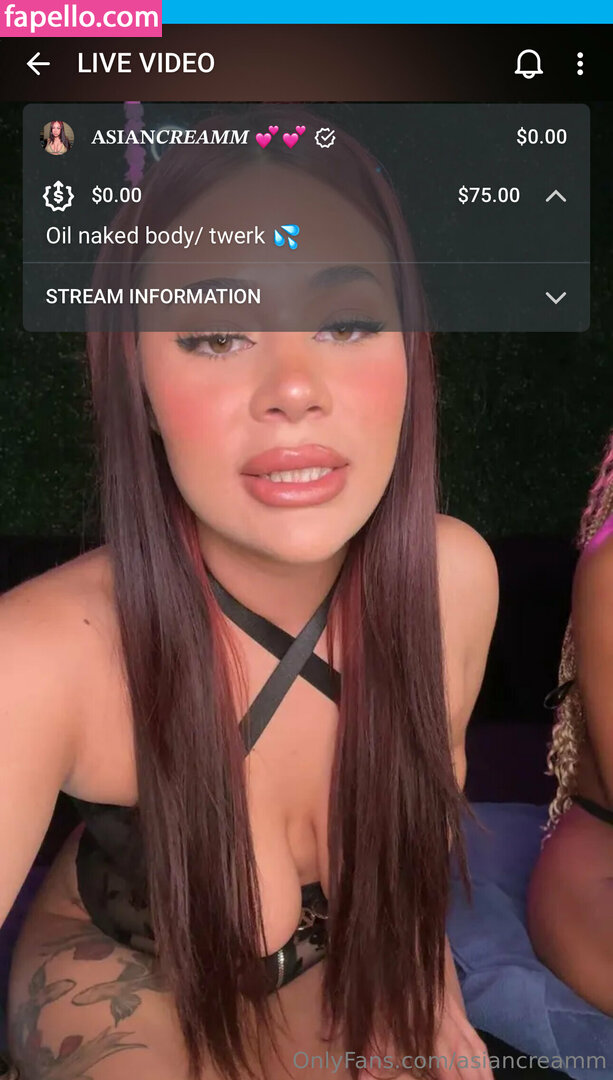Go back from Live Video
The image size is (613, 1080).
pyautogui.click(x=38, y=64)
